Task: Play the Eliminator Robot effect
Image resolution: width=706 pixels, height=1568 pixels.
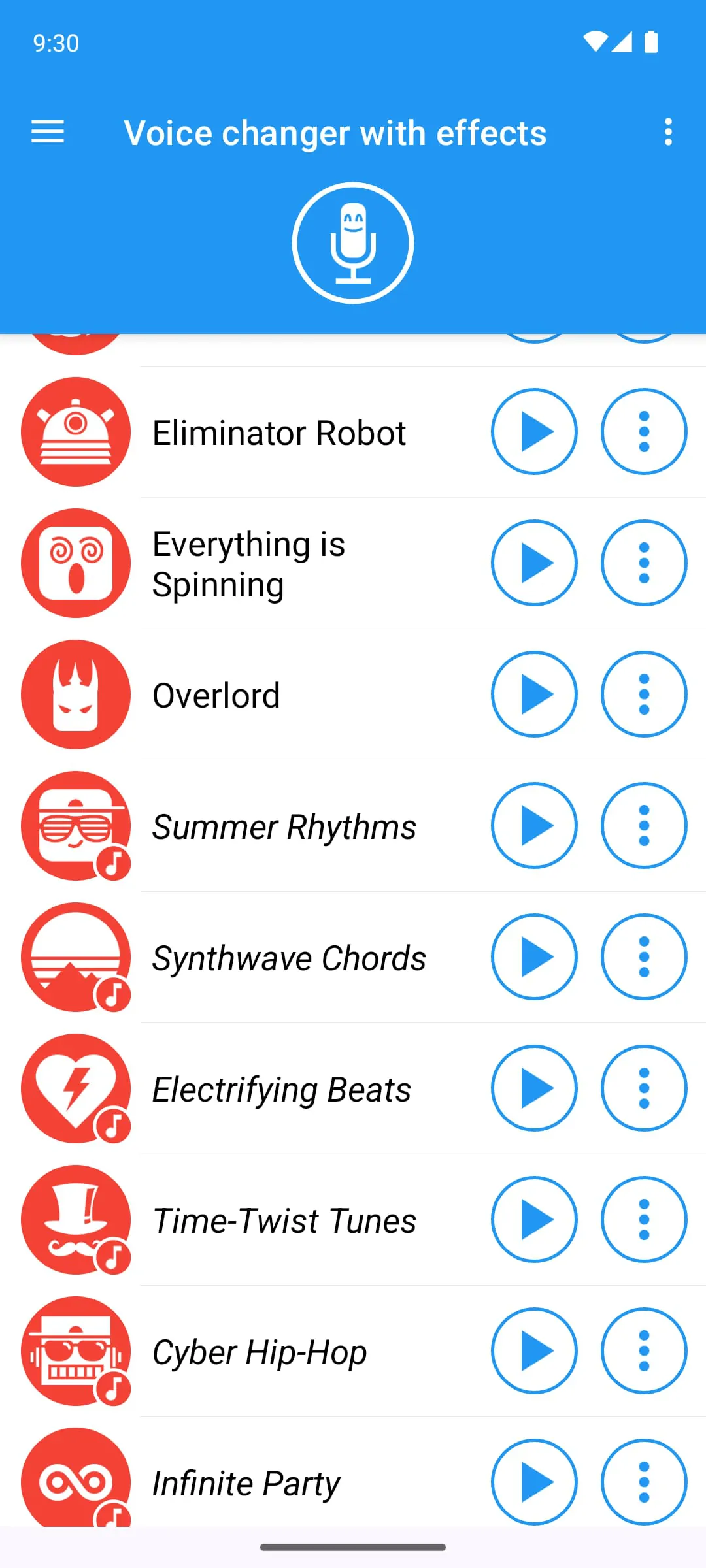Action: [534, 432]
